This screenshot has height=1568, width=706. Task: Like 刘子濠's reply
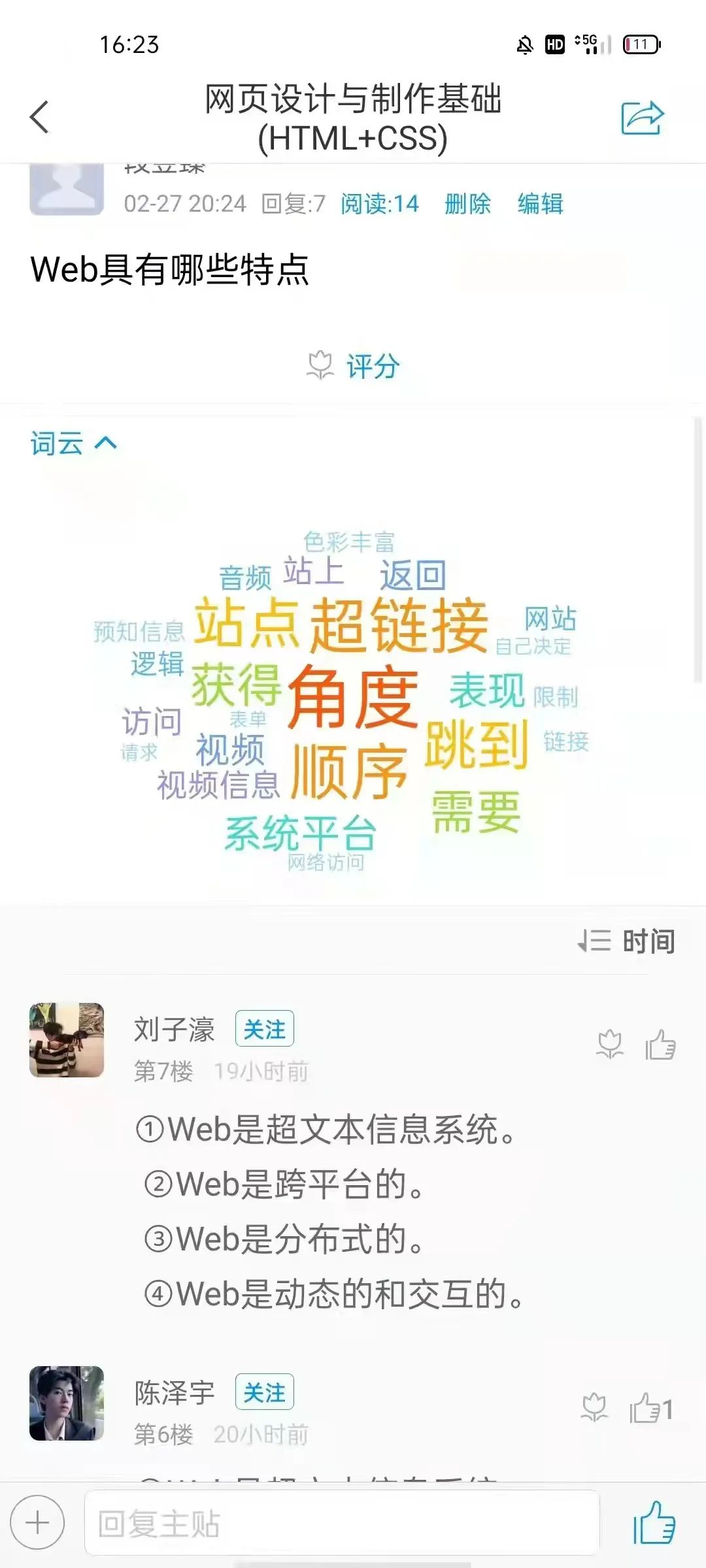point(660,1044)
